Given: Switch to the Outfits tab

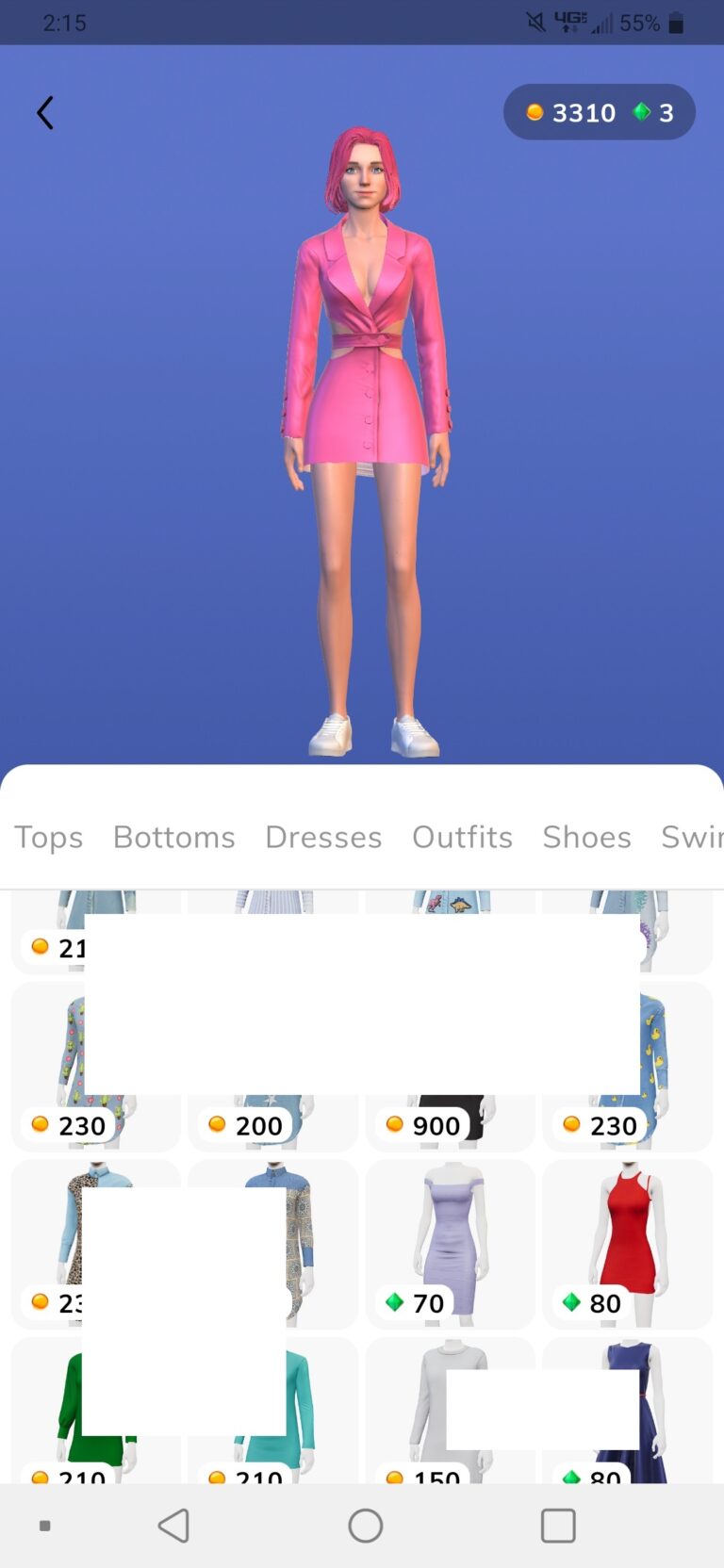Looking at the screenshot, I should tap(462, 837).
